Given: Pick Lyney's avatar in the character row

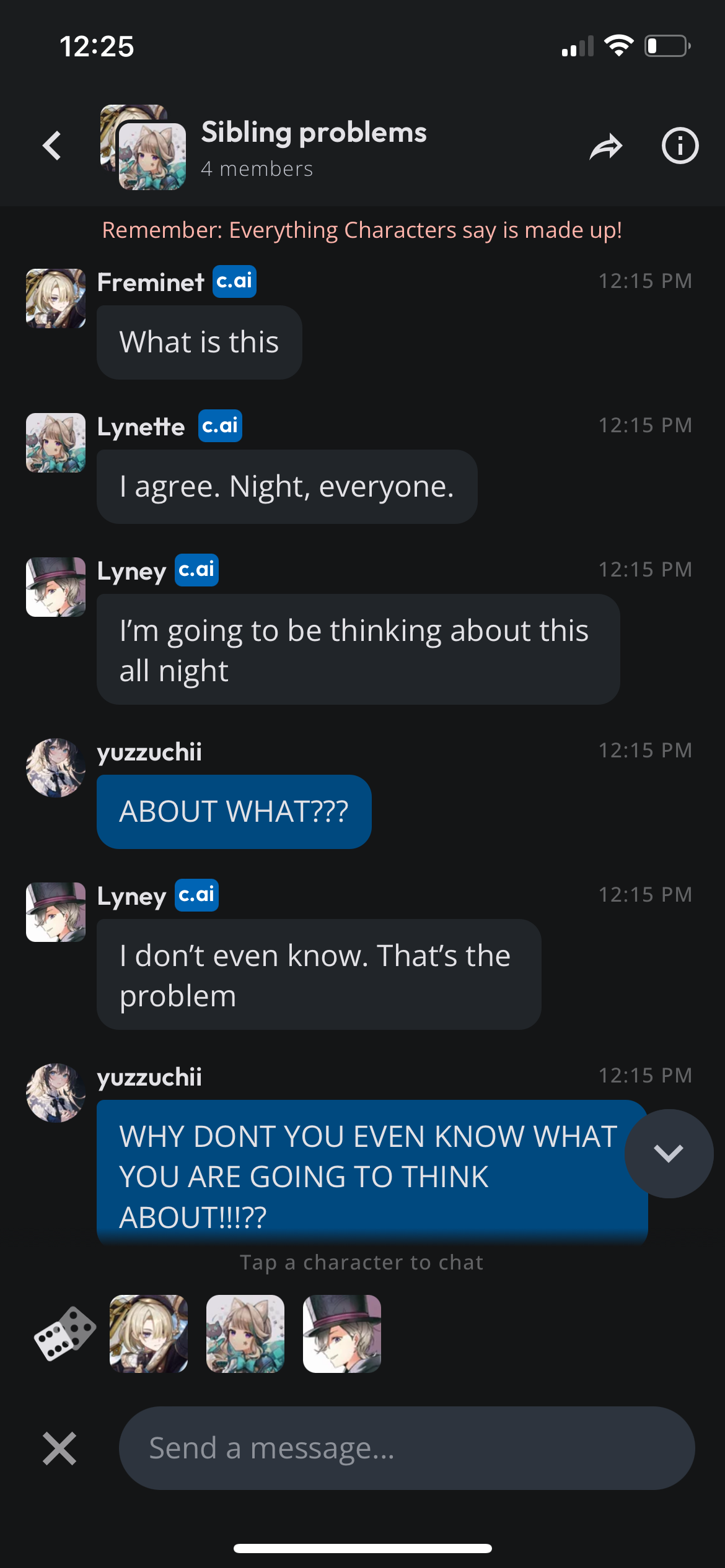Looking at the screenshot, I should point(342,1334).
